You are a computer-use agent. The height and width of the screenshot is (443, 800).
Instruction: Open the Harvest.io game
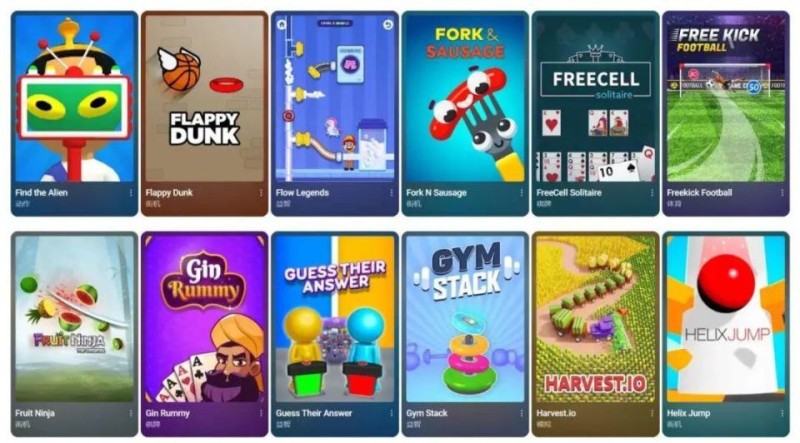click(x=595, y=318)
